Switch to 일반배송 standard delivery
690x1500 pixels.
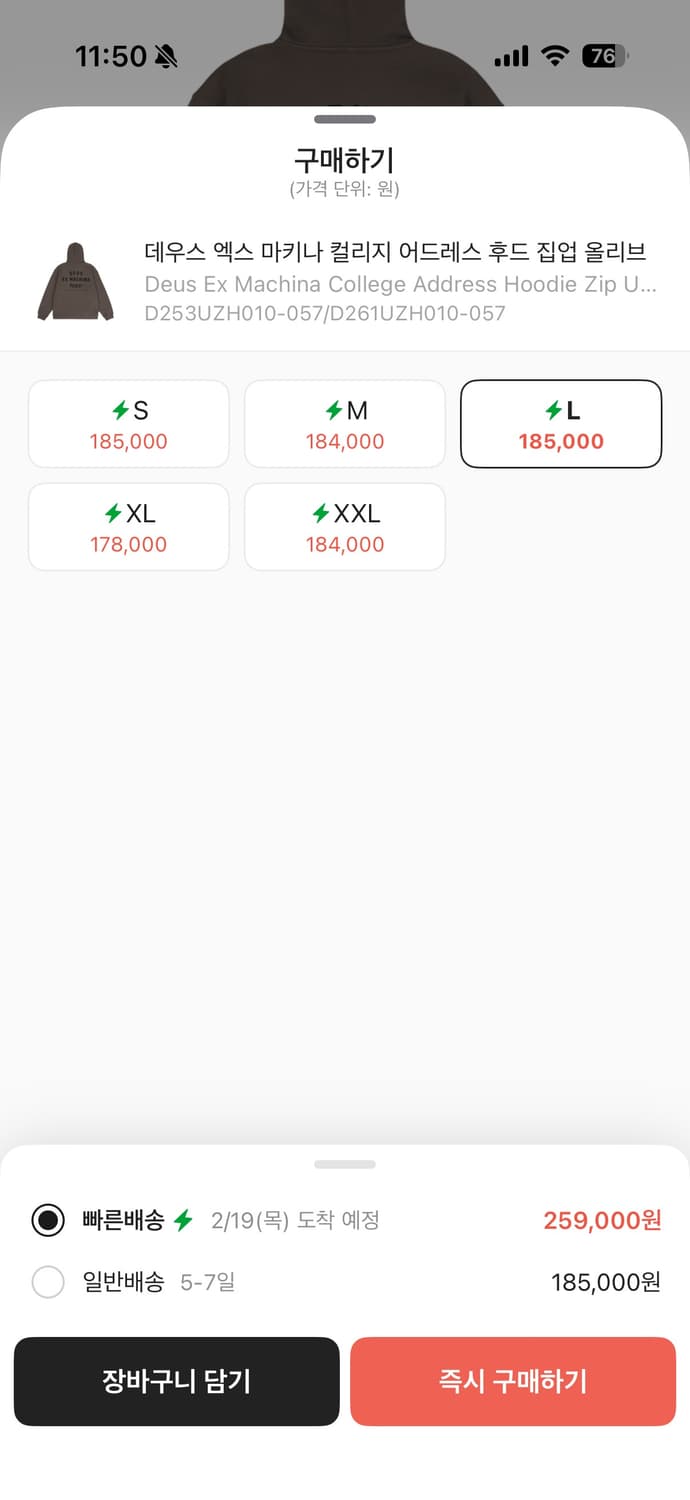point(48,1282)
